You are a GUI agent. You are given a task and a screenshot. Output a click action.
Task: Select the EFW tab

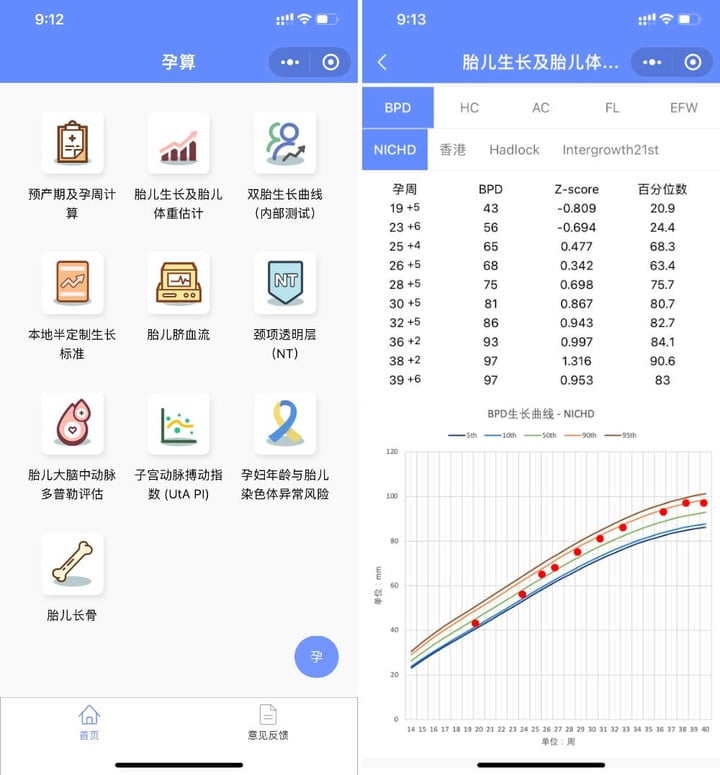point(683,108)
